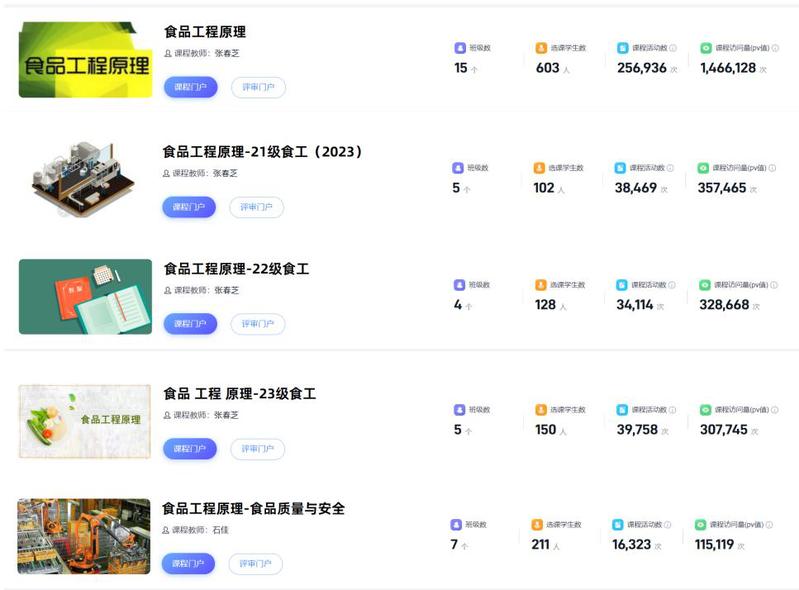Open 课程门户 for 食品工程原理-食品质量与安全

[188, 564]
